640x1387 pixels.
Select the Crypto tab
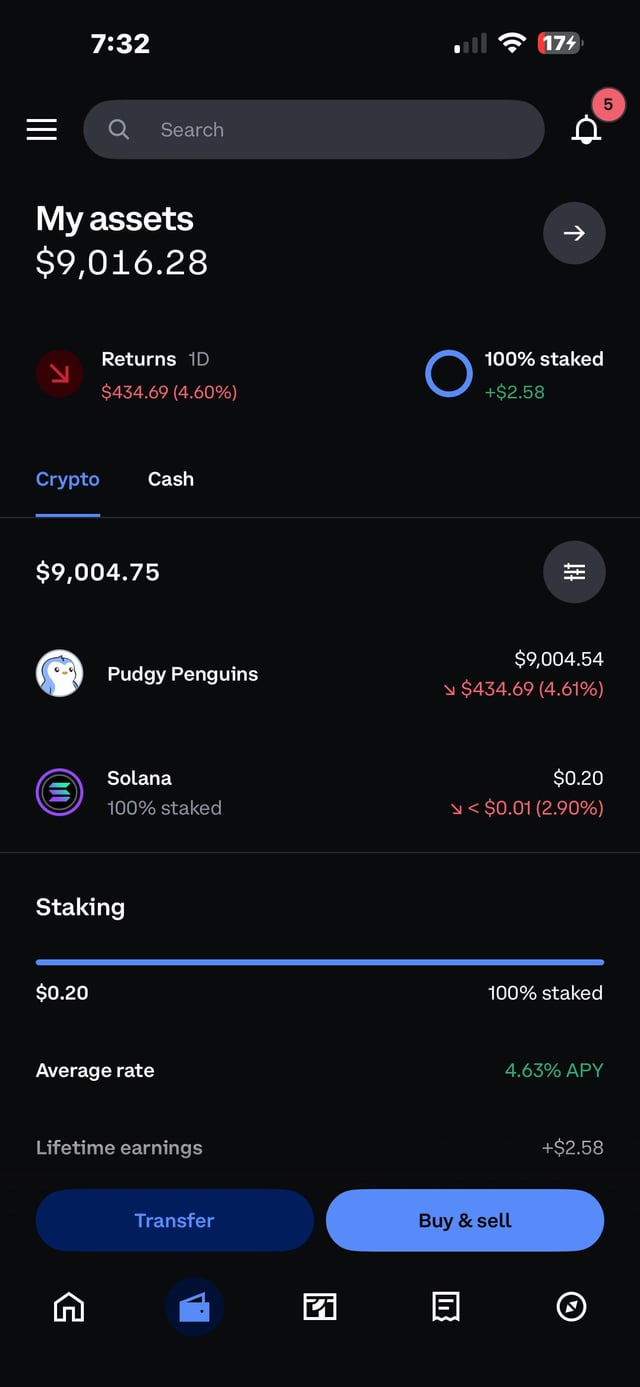click(67, 479)
